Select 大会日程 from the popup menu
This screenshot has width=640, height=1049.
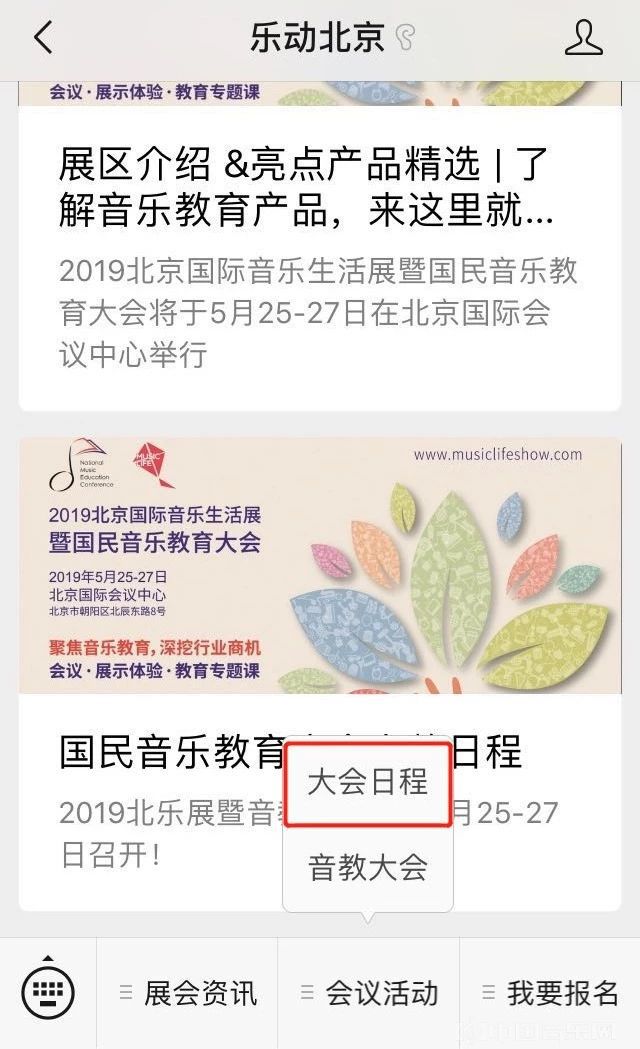368,782
